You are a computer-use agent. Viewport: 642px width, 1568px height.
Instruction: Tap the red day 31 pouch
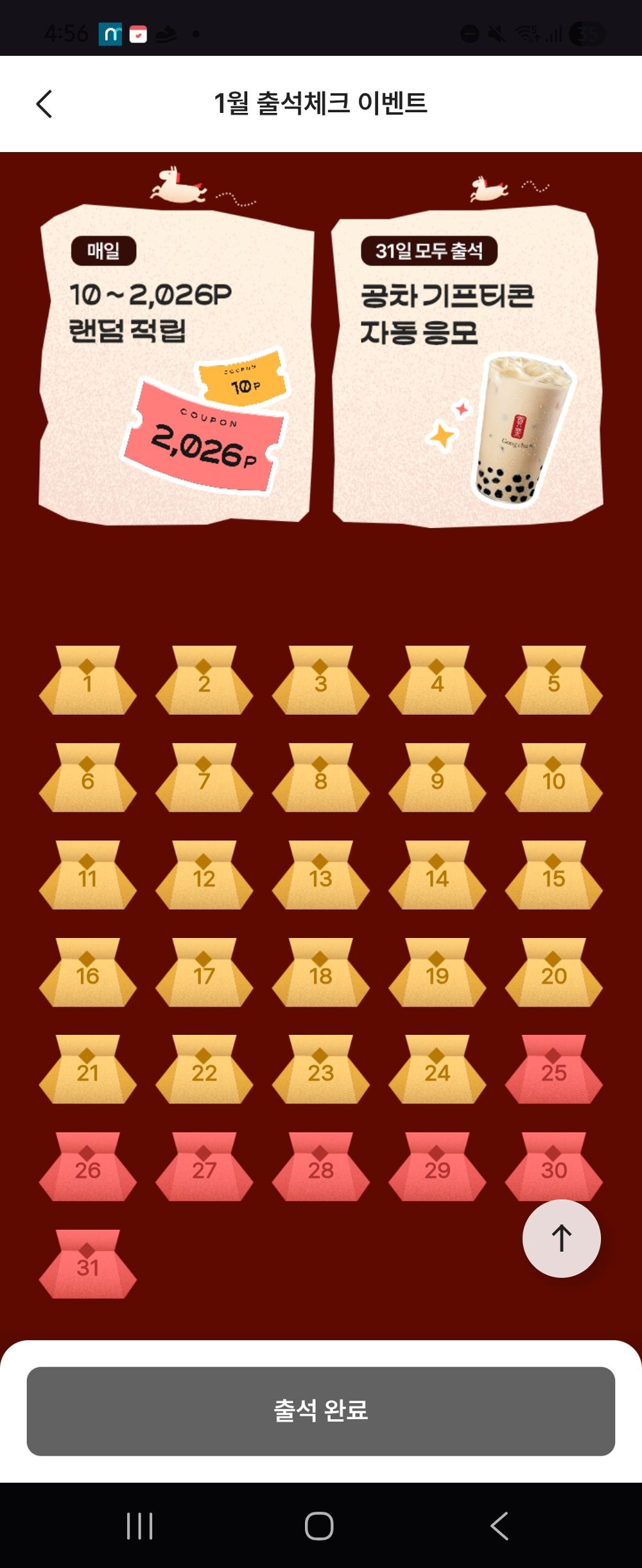87,1266
